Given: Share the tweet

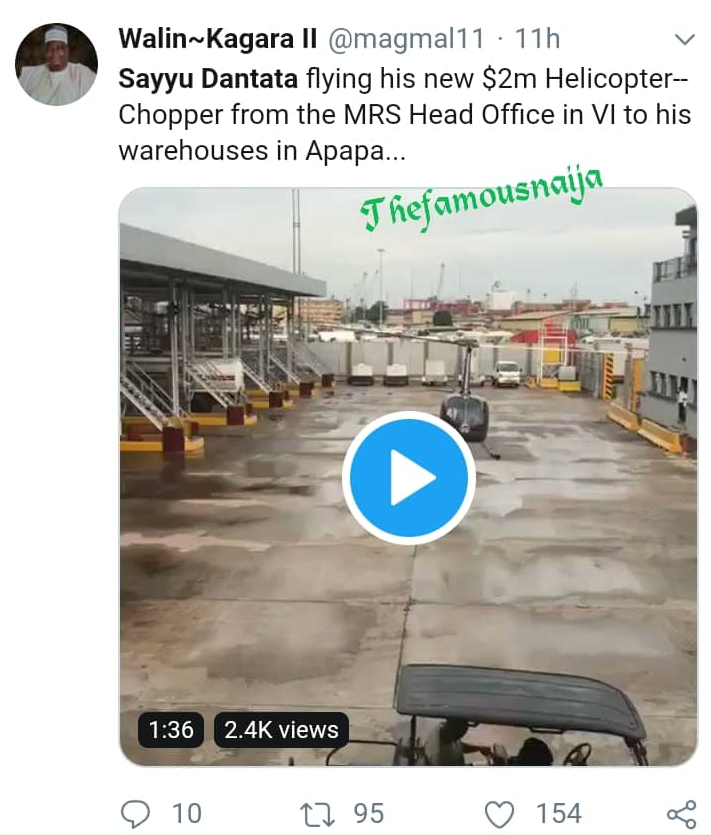Looking at the screenshot, I should coord(681,813).
